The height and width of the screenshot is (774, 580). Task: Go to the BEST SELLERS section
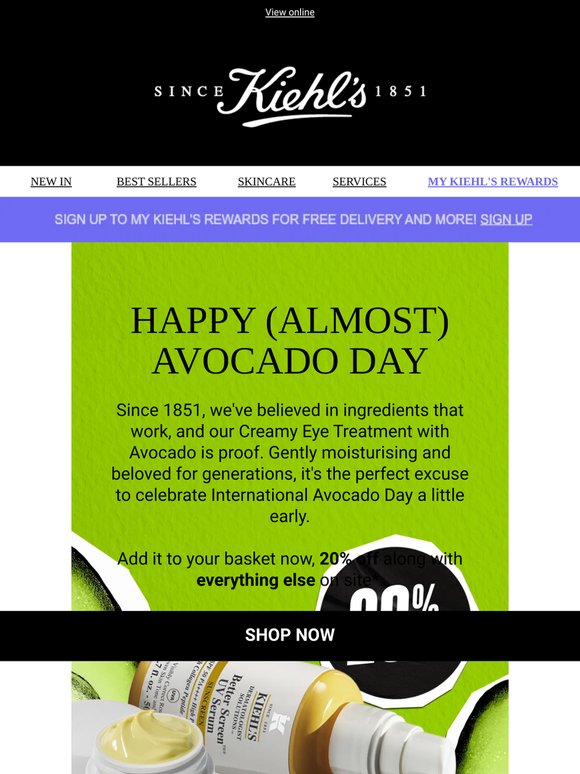(156, 182)
